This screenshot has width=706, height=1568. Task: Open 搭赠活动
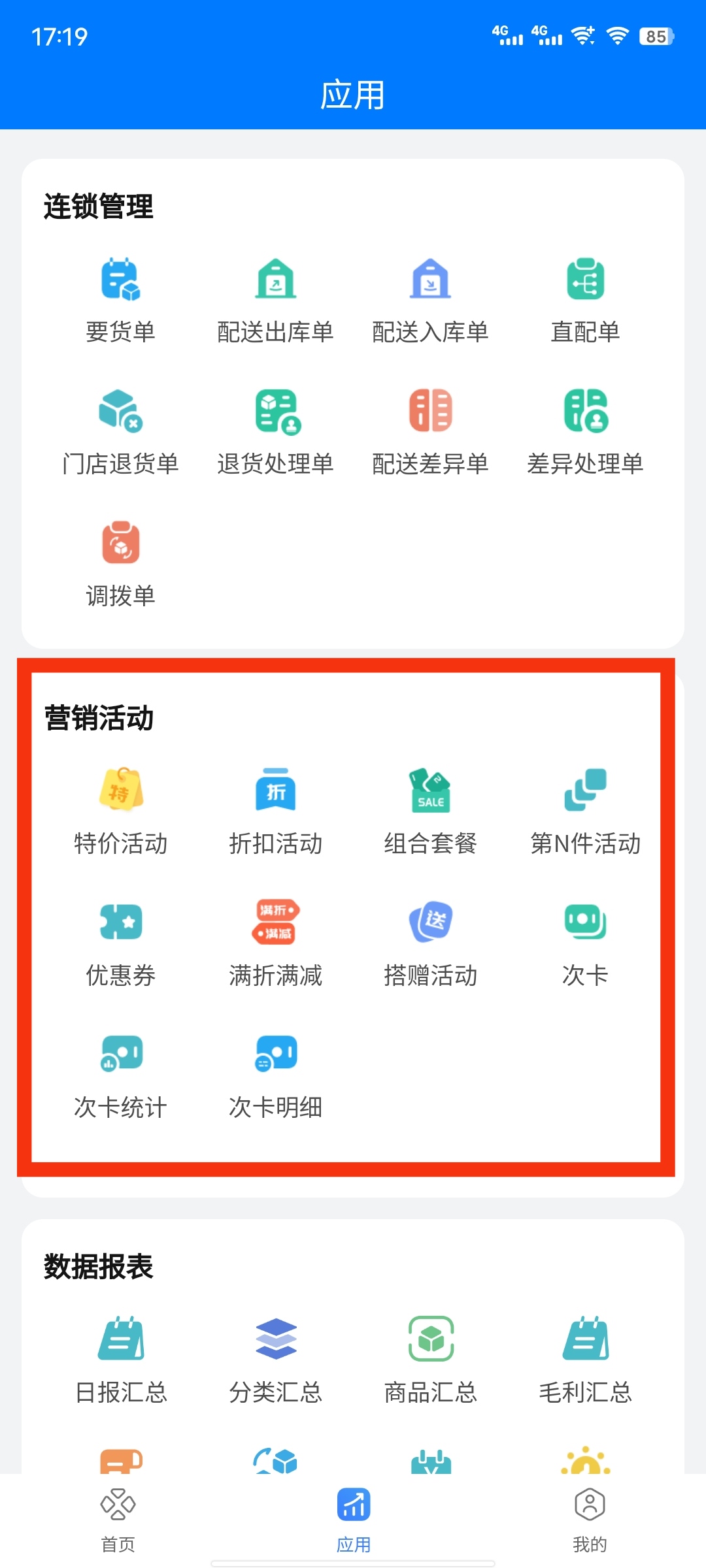coord(430,943)
